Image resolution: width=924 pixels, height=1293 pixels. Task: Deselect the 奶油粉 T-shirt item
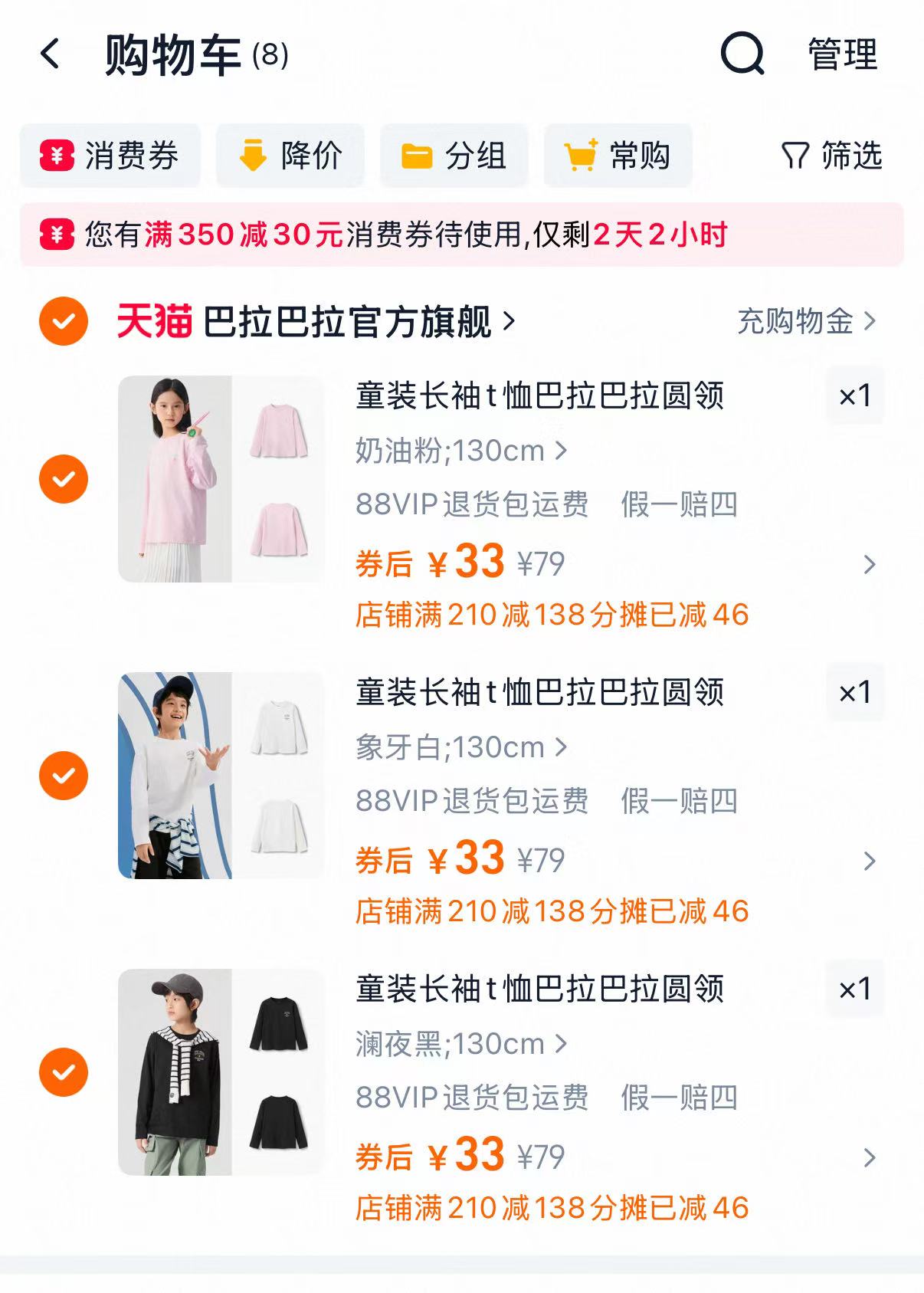click(x=64, y=479)
